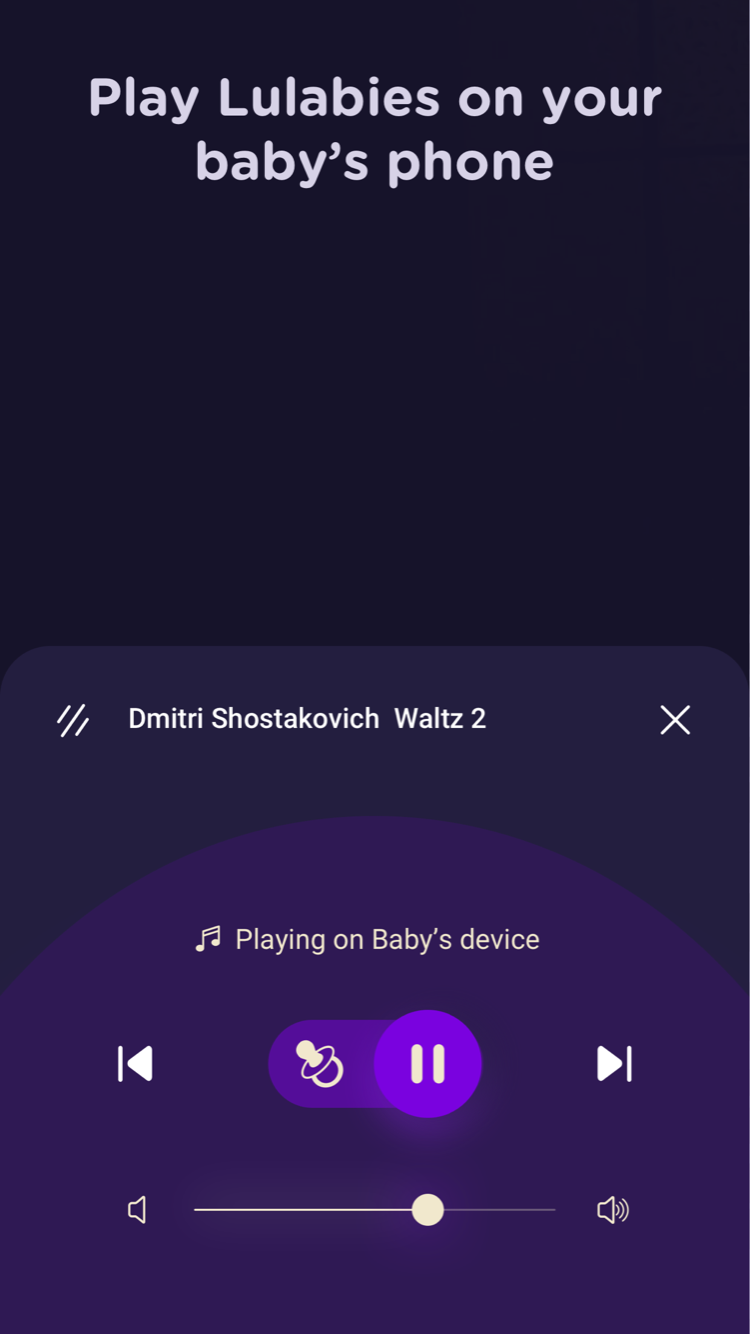The image size is (750, 1334).
Task: Adjust the volume slider knob
Action: tap(428, 1210)
